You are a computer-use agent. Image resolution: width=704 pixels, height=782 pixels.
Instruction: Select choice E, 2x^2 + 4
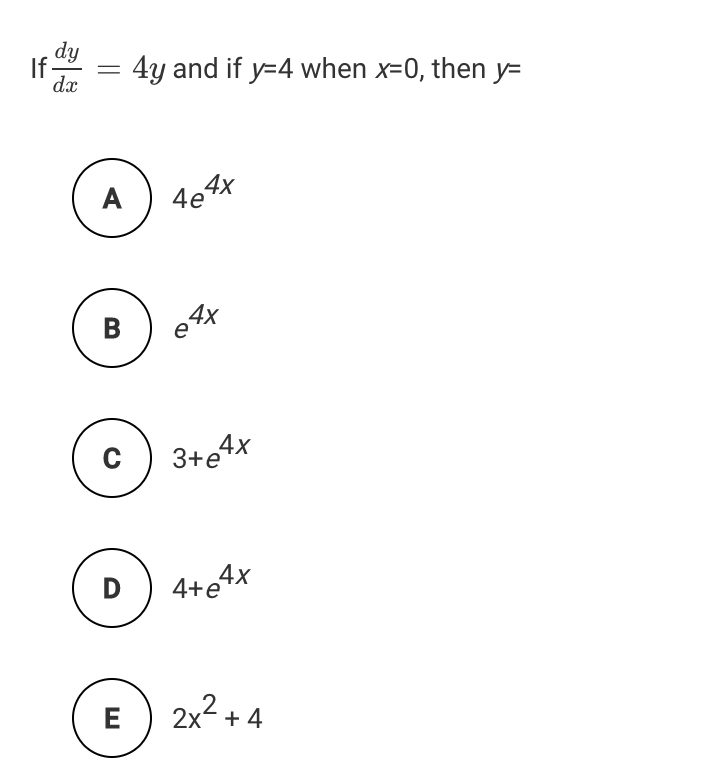click(112, 718)
